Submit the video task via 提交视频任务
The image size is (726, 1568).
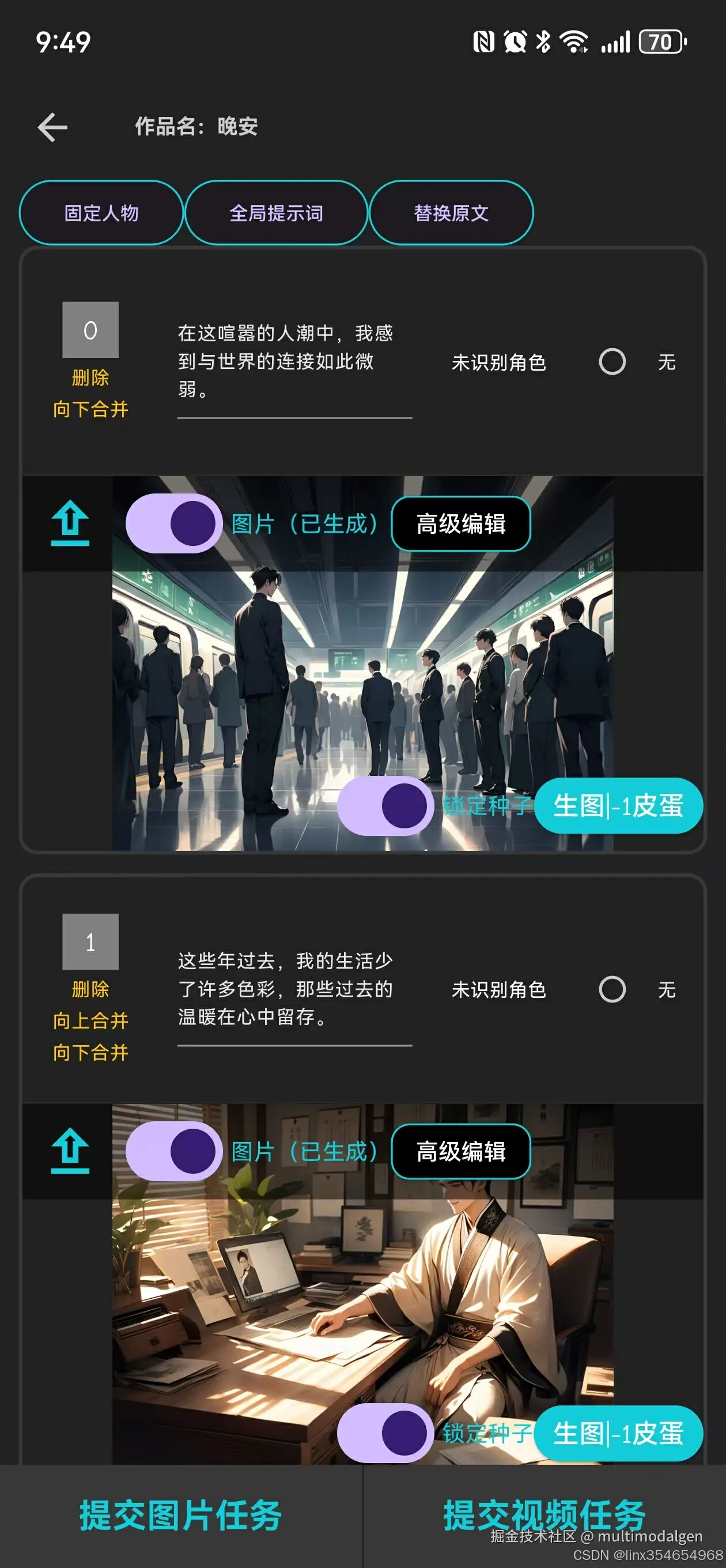(x=544, y=1515)
